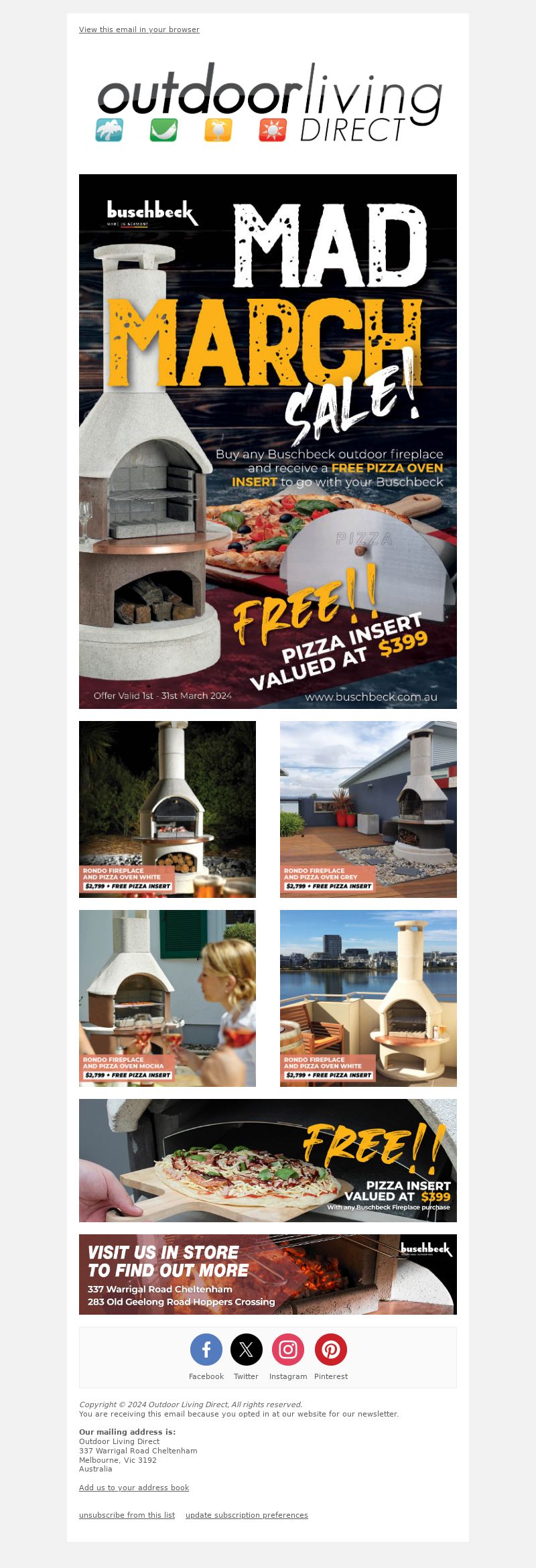
Task: Open 'update subscription preferences' link
Action: coord(247,1515)
